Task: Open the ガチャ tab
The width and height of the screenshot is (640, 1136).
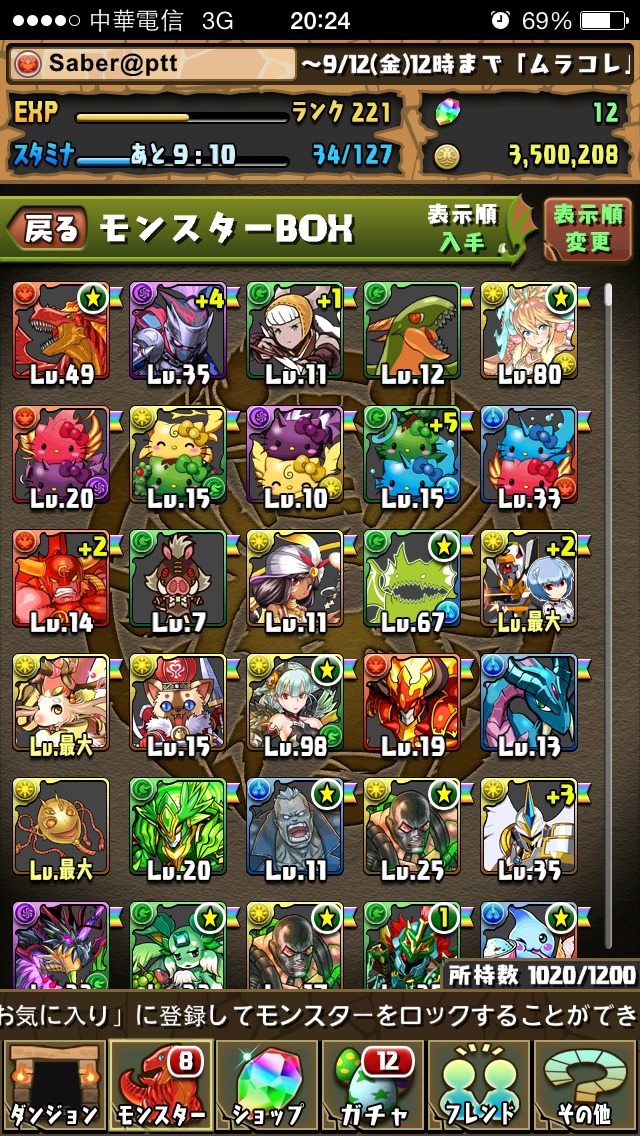Action: coord(373,1085)
